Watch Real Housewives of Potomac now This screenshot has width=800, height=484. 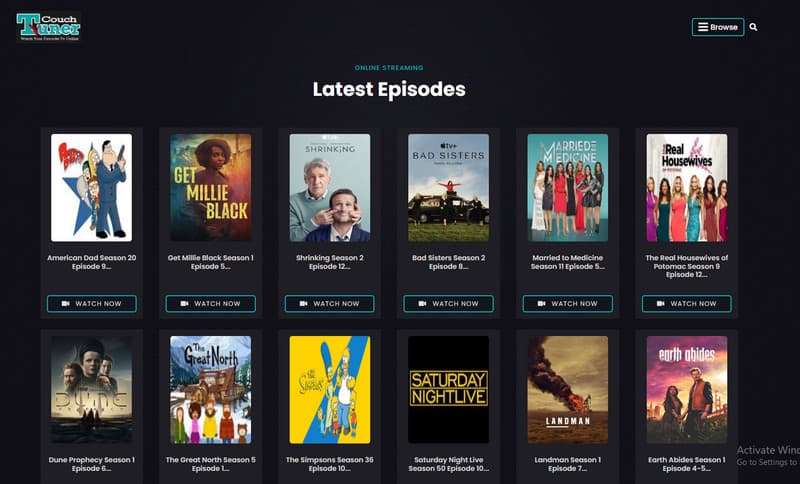686,303
